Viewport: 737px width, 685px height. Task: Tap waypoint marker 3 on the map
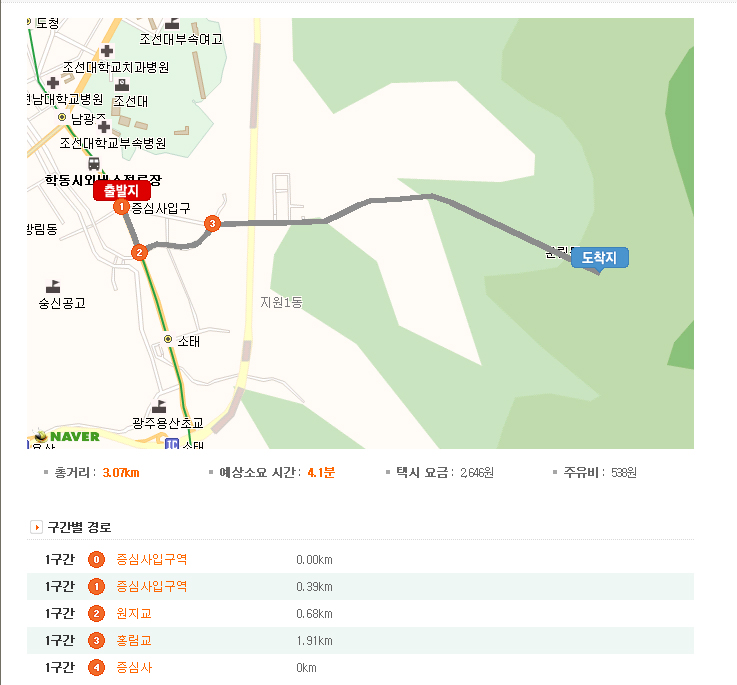point(211,223)
